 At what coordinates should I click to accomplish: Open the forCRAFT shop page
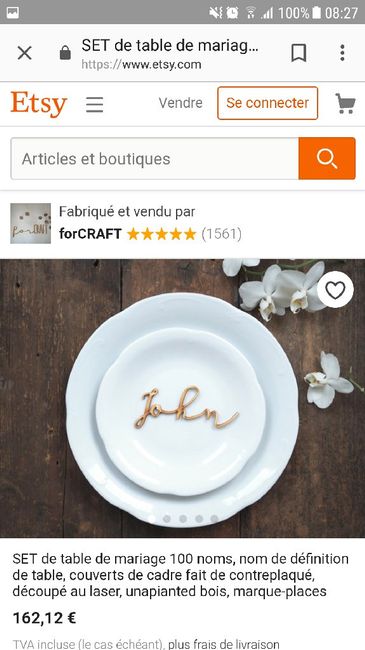click(x=90, y=234)
